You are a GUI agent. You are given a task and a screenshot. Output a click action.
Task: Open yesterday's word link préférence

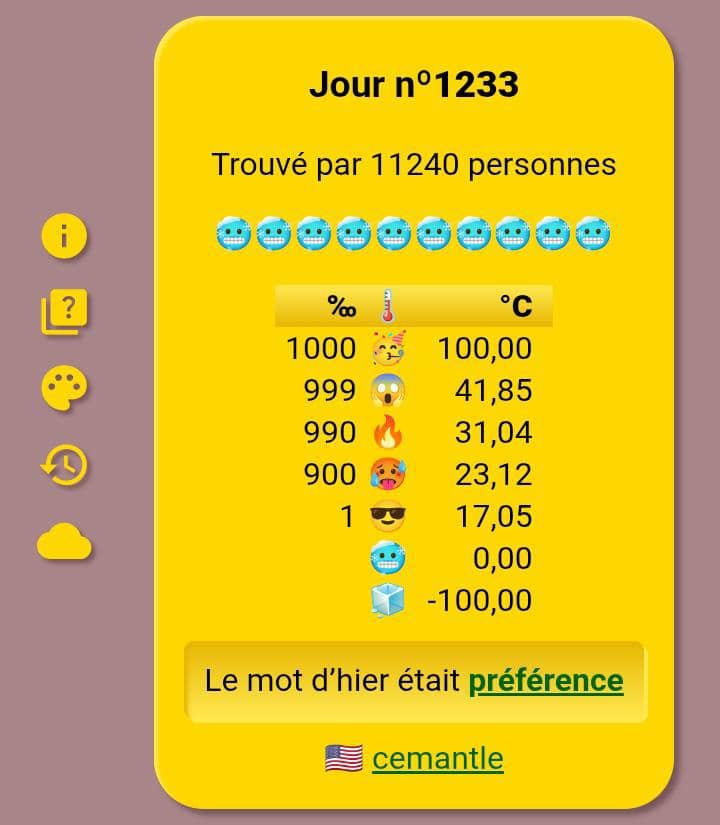[x=546, y=681]
